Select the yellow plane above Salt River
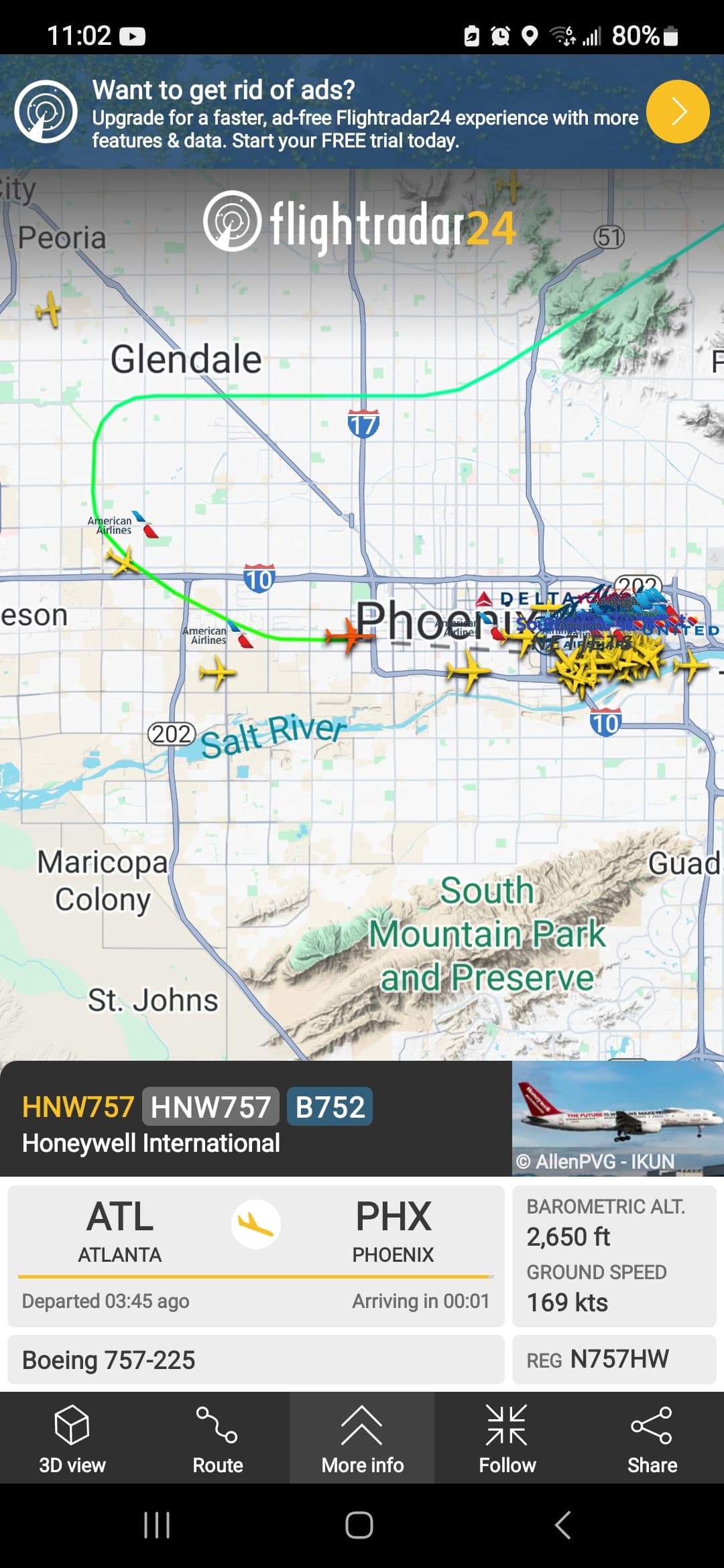 (x=217, y=671)
